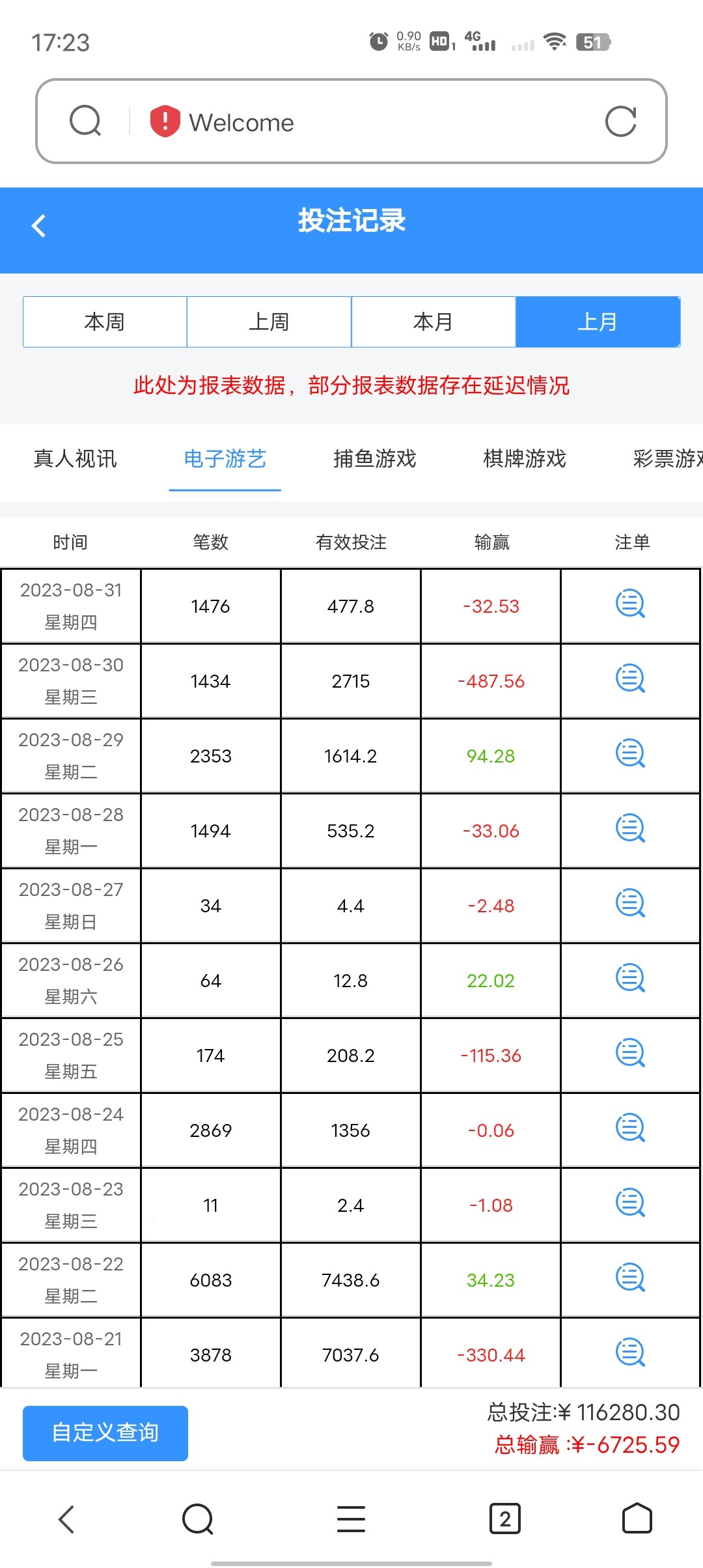Tap the 自定义查询 button
The image size is (703, 1568).
[105, 1433]
